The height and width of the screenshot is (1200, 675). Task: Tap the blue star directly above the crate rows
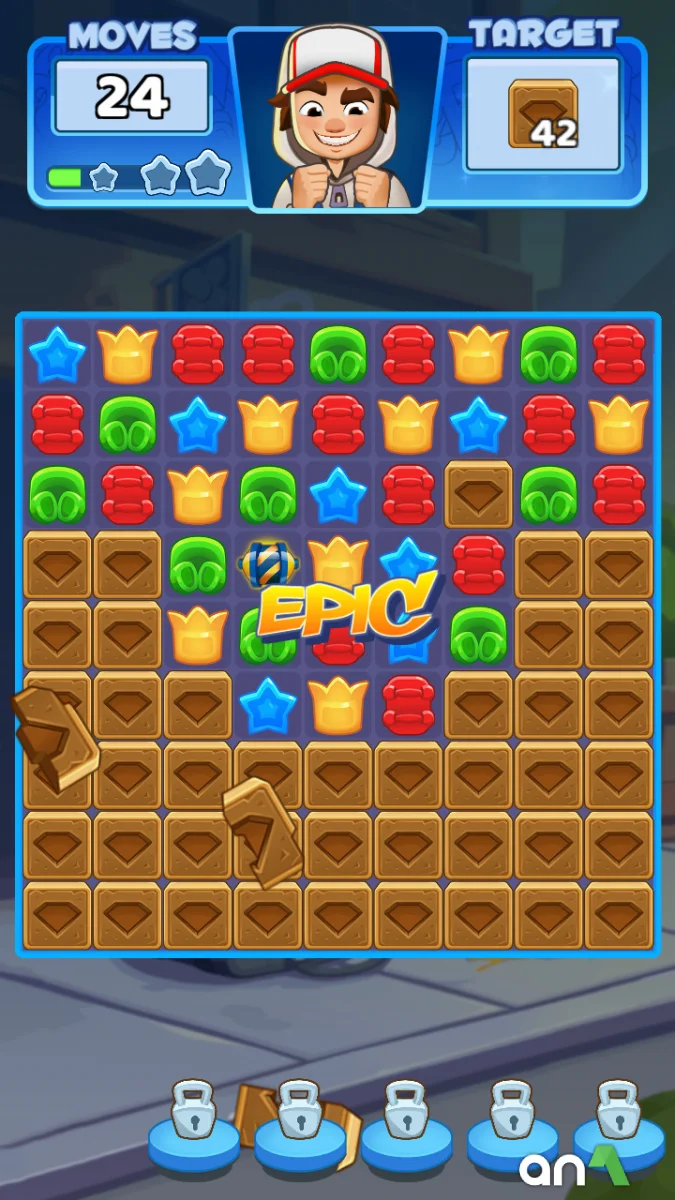(267, 705)
